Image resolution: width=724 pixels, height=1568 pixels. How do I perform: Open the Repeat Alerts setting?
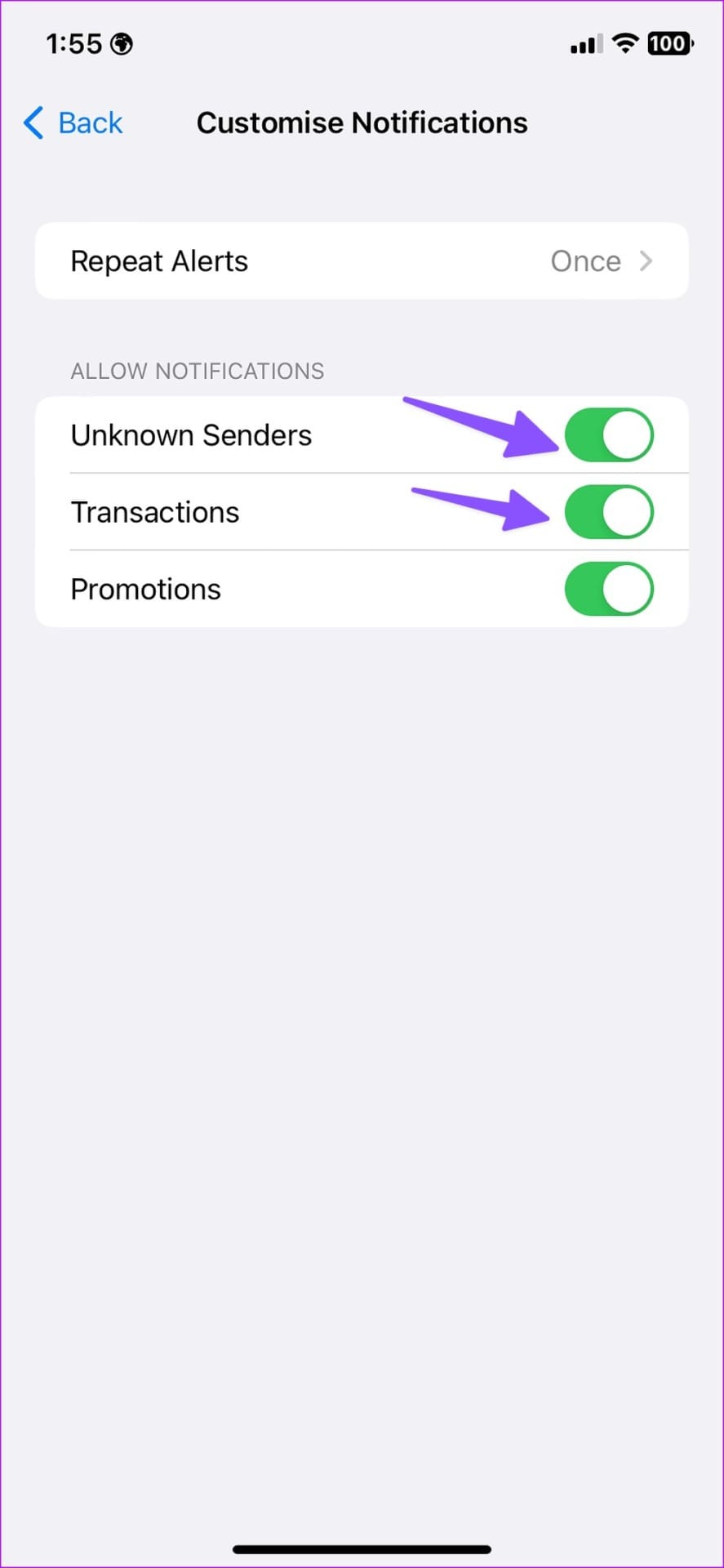pyautogui.click(x=362, y=261)
